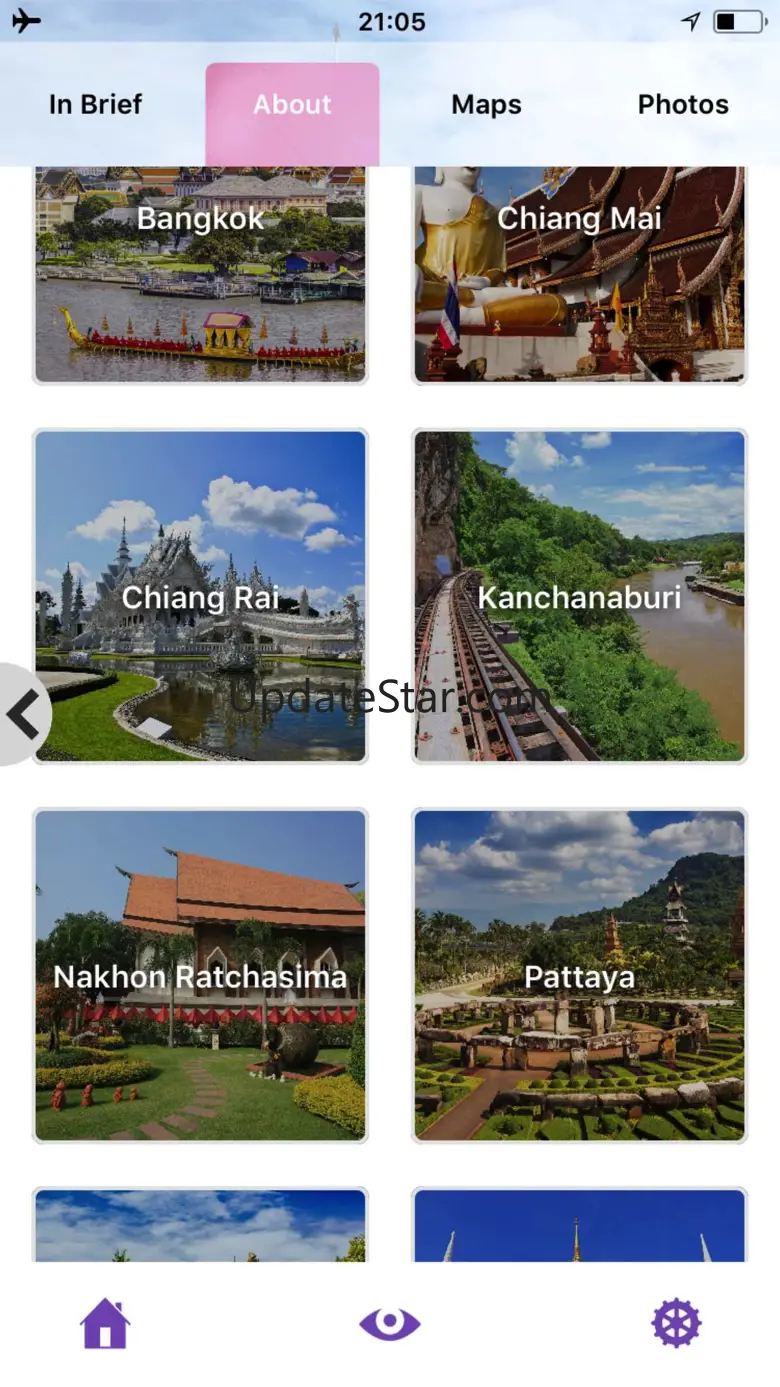This screenshot has width=780, height=1387.
Task: Open the Chiang Rai tile
Action: 200,597
